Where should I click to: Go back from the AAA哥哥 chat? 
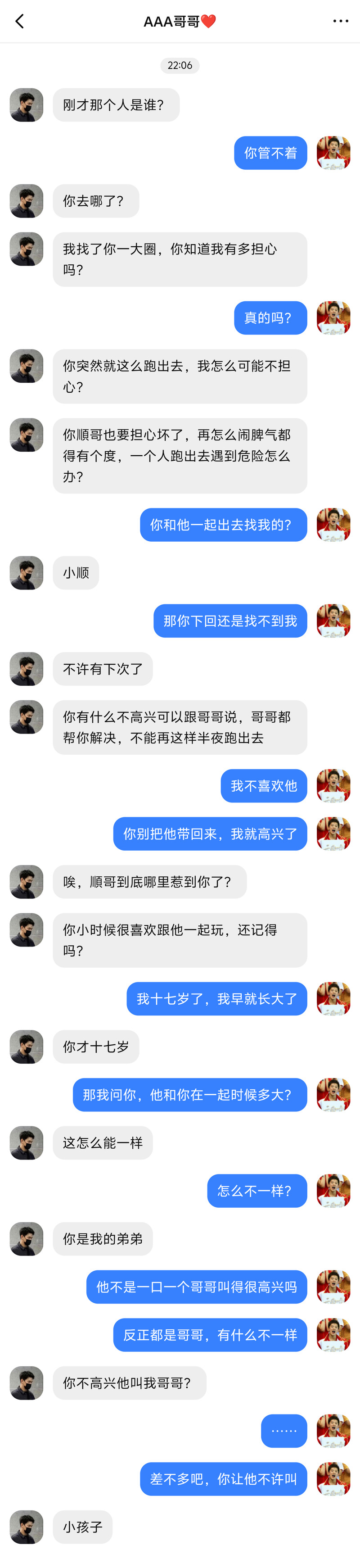pos(19,21)
